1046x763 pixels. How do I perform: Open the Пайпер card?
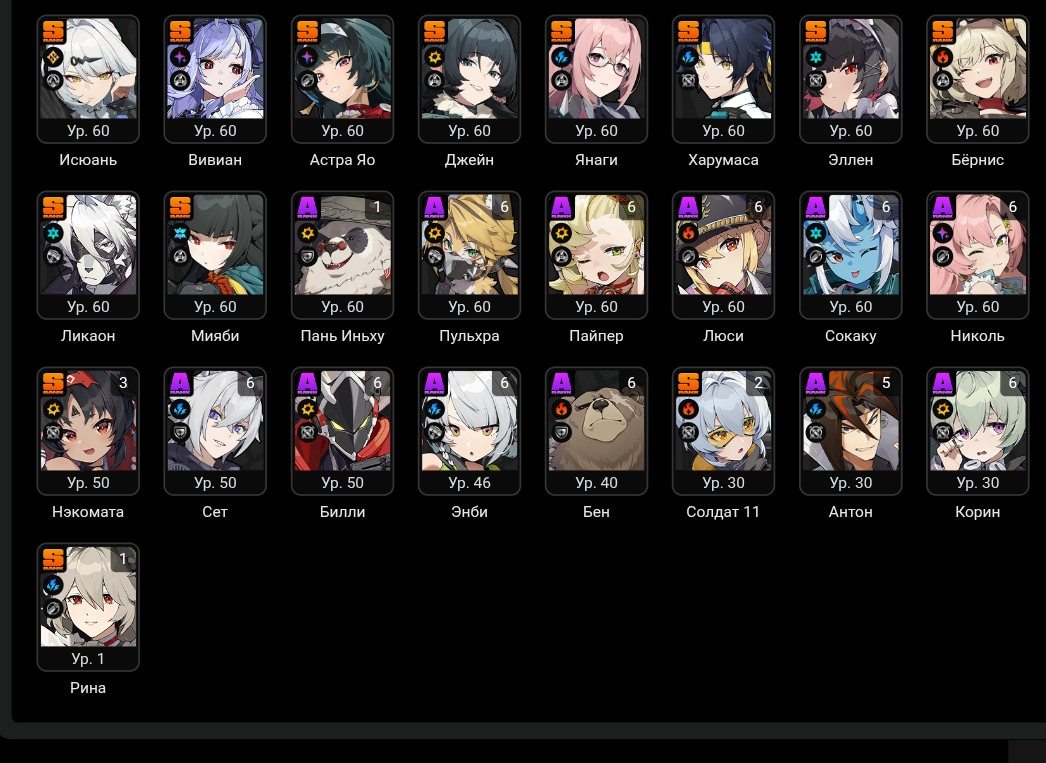point(596,255)
